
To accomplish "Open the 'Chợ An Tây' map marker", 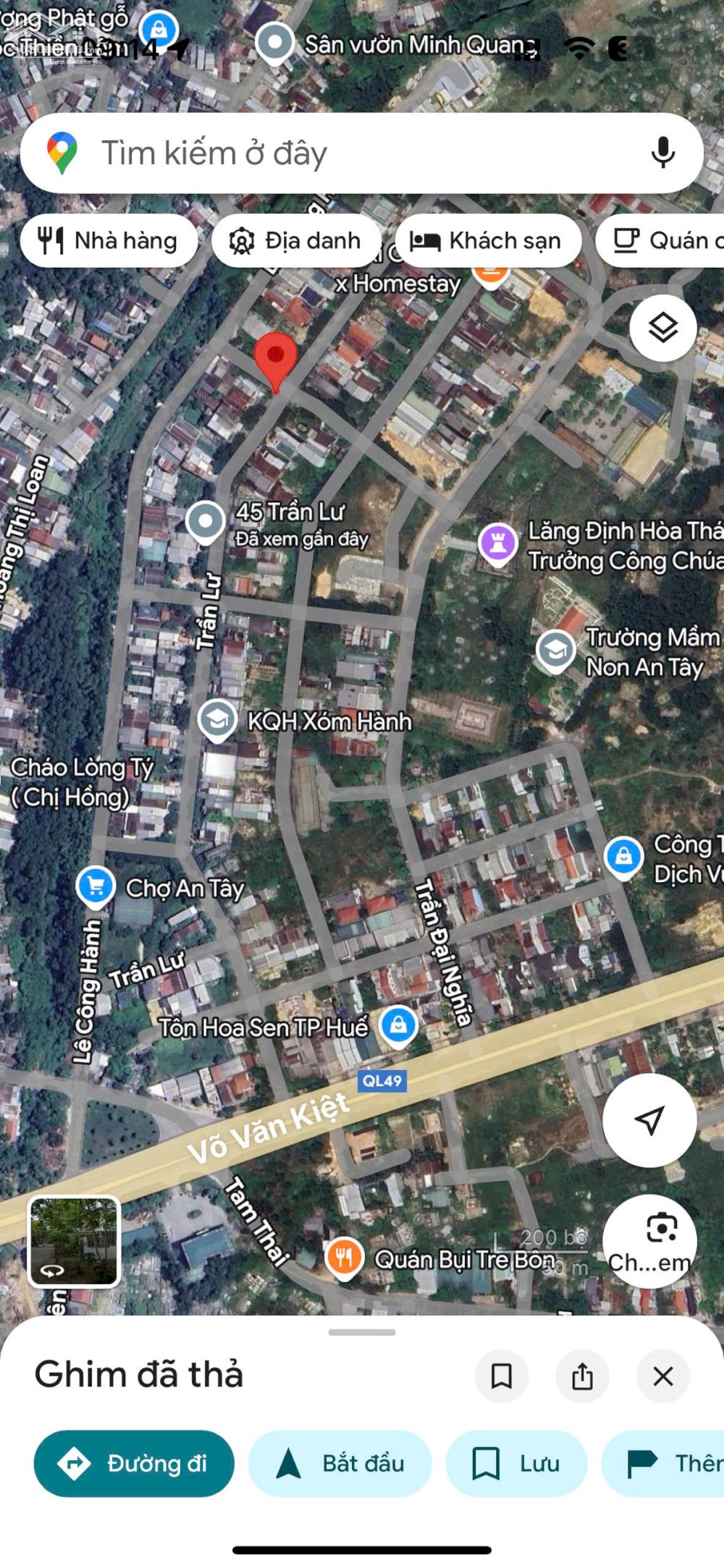I will click(96, 886).
